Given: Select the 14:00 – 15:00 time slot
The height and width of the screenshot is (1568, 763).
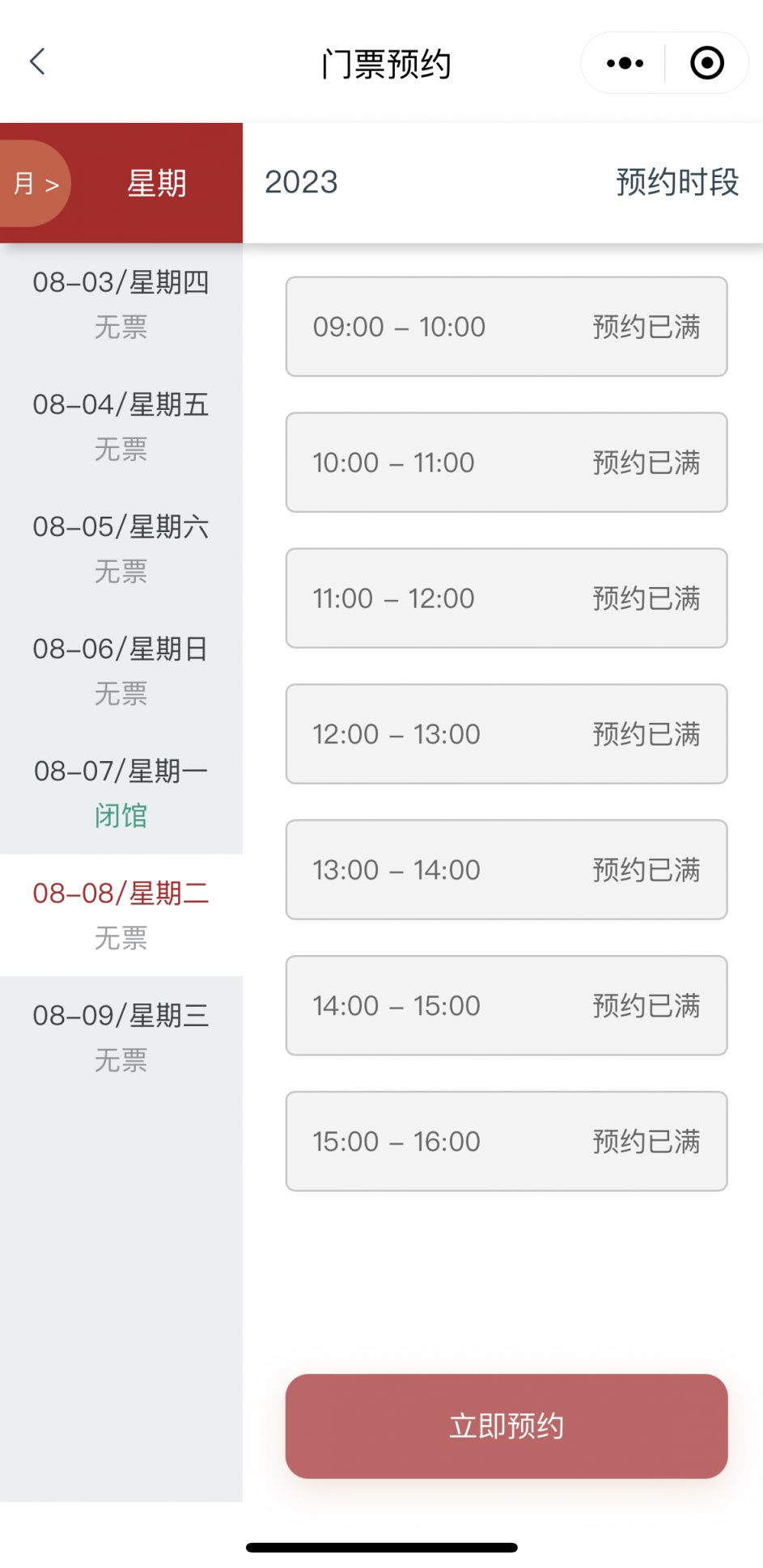Looking at the screenshot, I should 507,1006.
